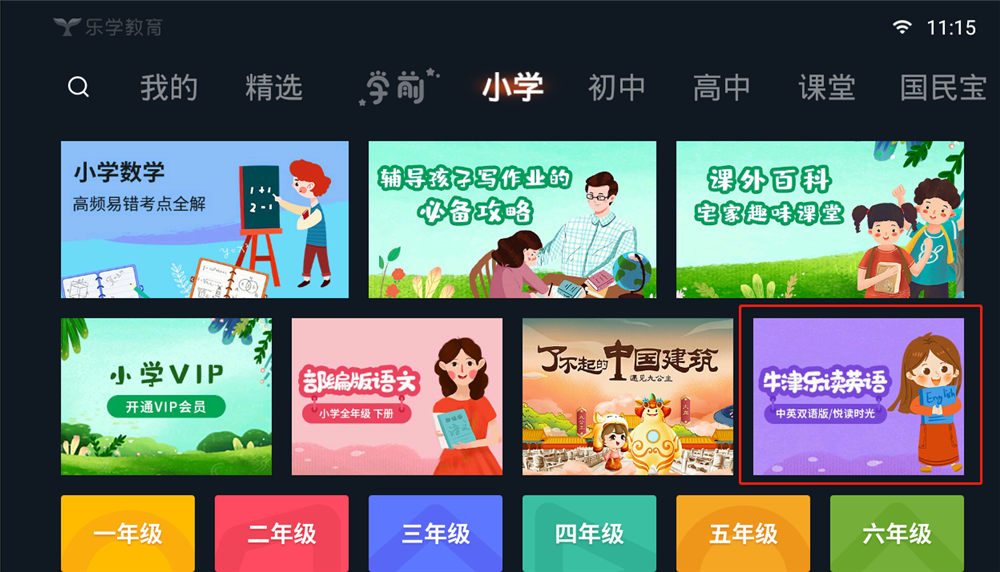Open the 牛津乐读英语 card
The width and height of the screenshot is (1000, 572).
859,397
